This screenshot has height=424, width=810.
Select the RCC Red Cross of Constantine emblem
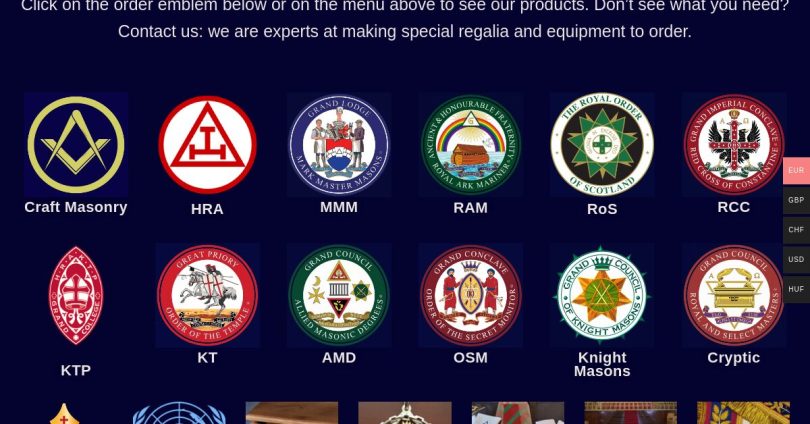point(734,144)
